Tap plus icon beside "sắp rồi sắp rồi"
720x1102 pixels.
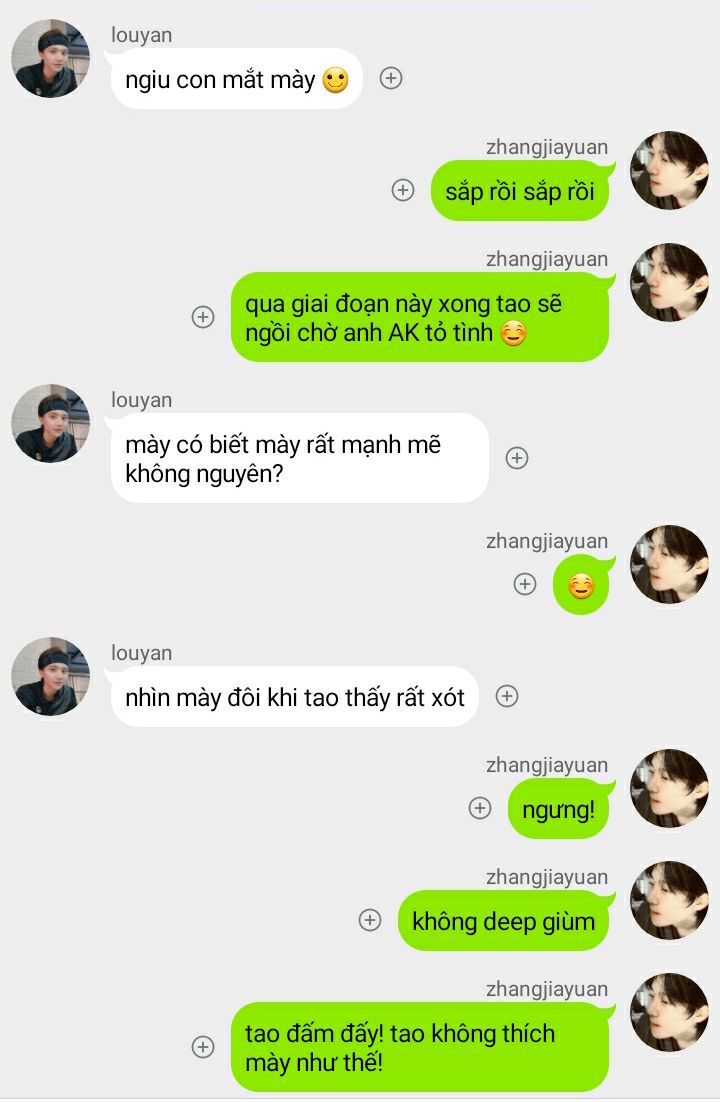403,190
